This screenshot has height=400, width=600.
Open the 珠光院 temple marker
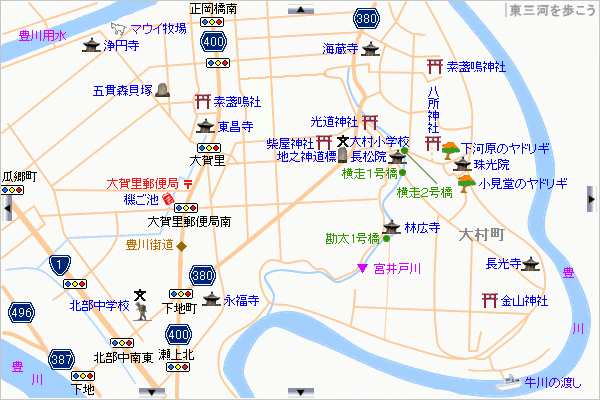(x=461, y=163)
